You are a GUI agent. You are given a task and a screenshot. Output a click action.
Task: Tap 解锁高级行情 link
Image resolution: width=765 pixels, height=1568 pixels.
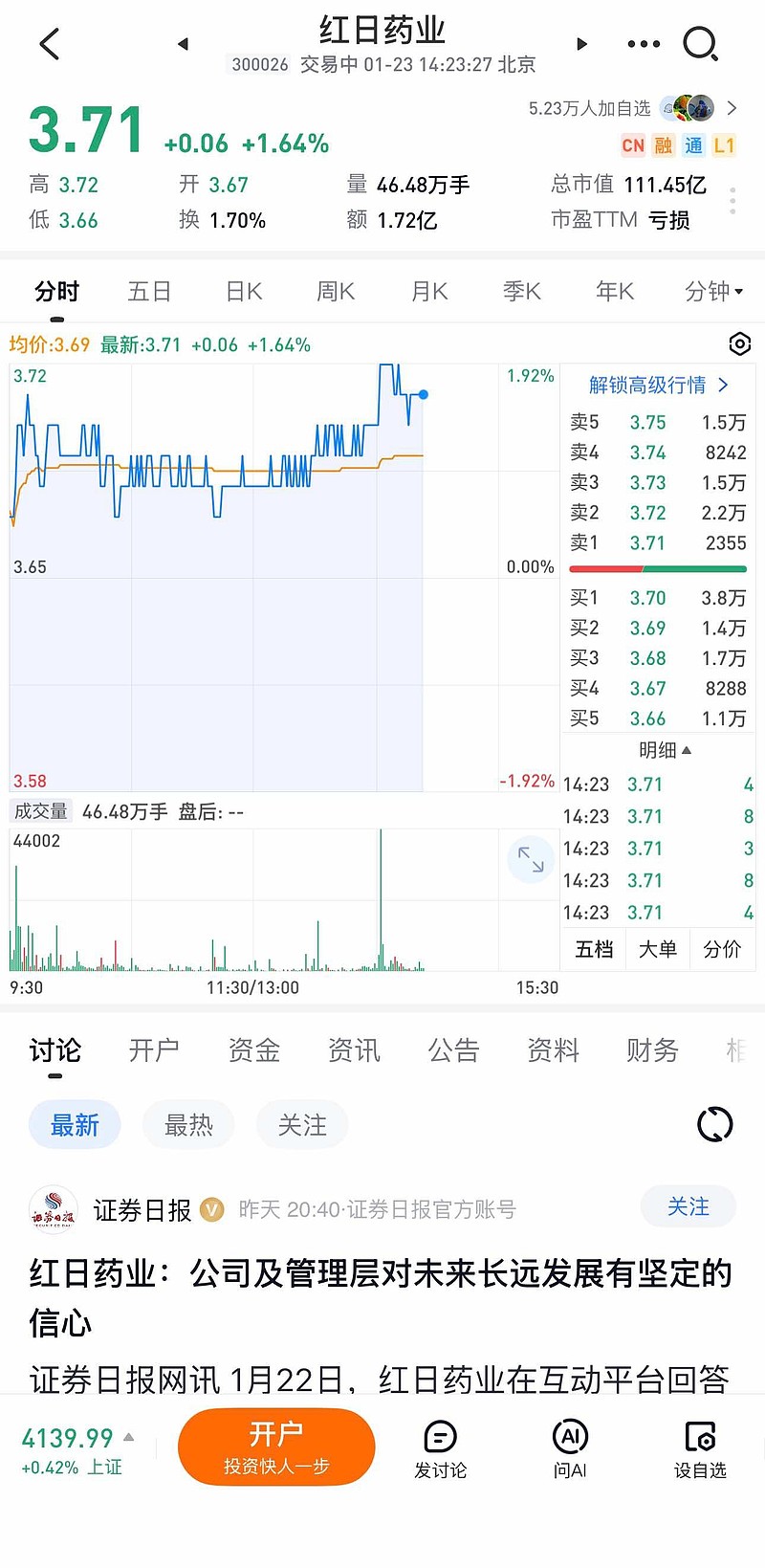coord(658,386)
